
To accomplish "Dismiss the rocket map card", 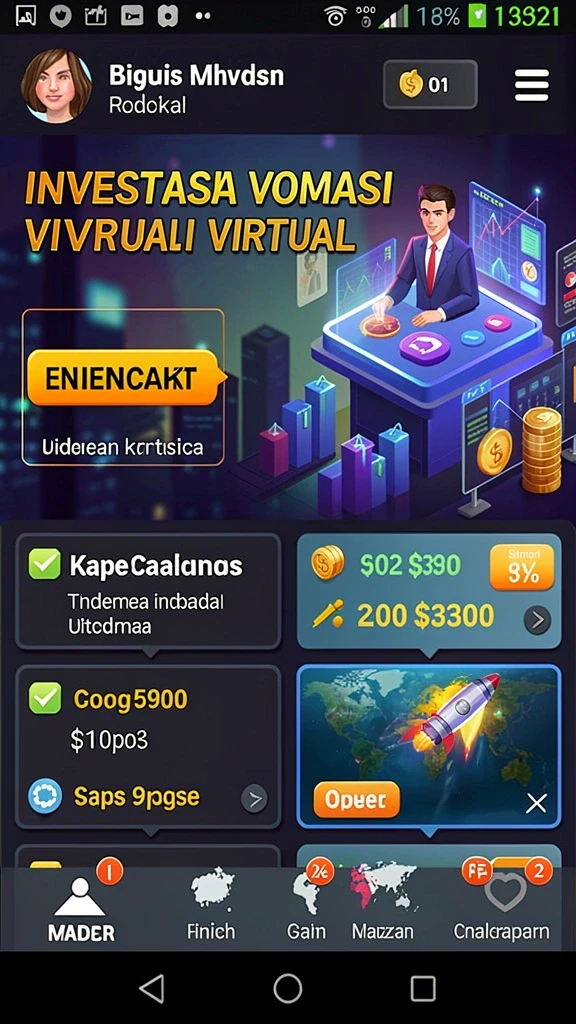I will click(536, 803).
